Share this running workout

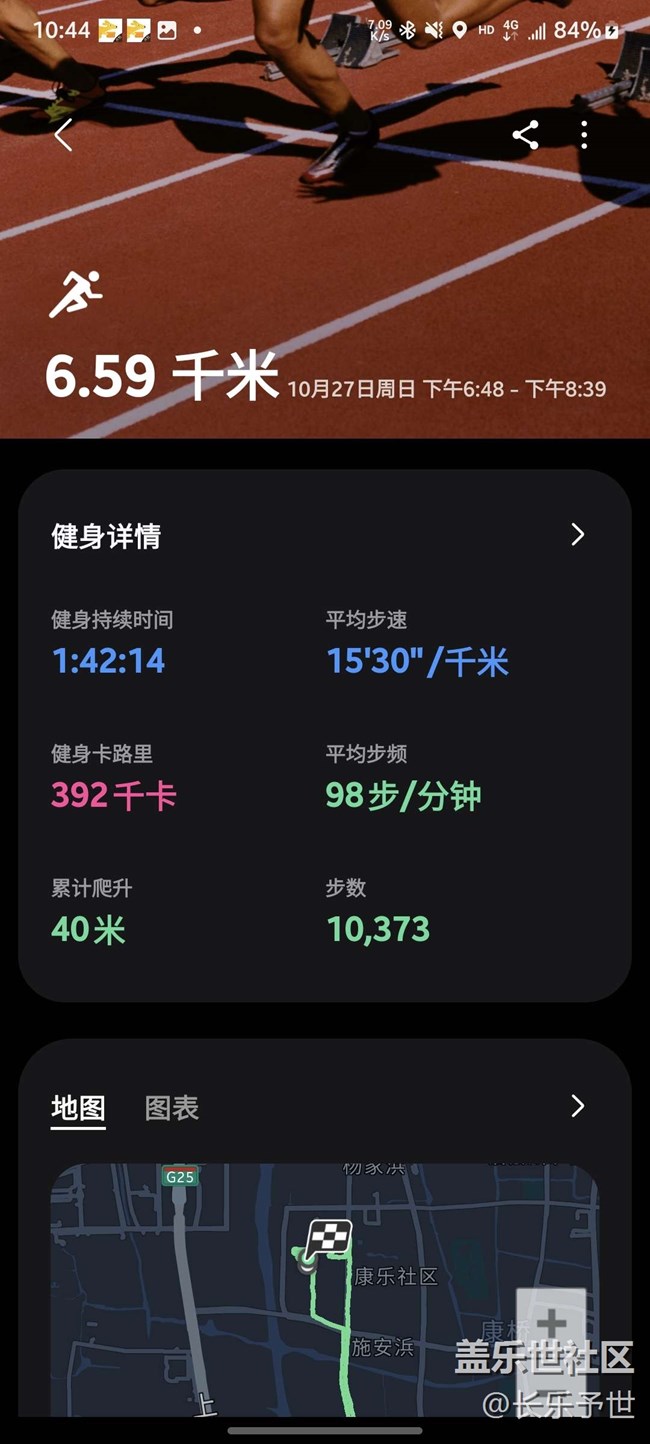click(x=525, y=135)
